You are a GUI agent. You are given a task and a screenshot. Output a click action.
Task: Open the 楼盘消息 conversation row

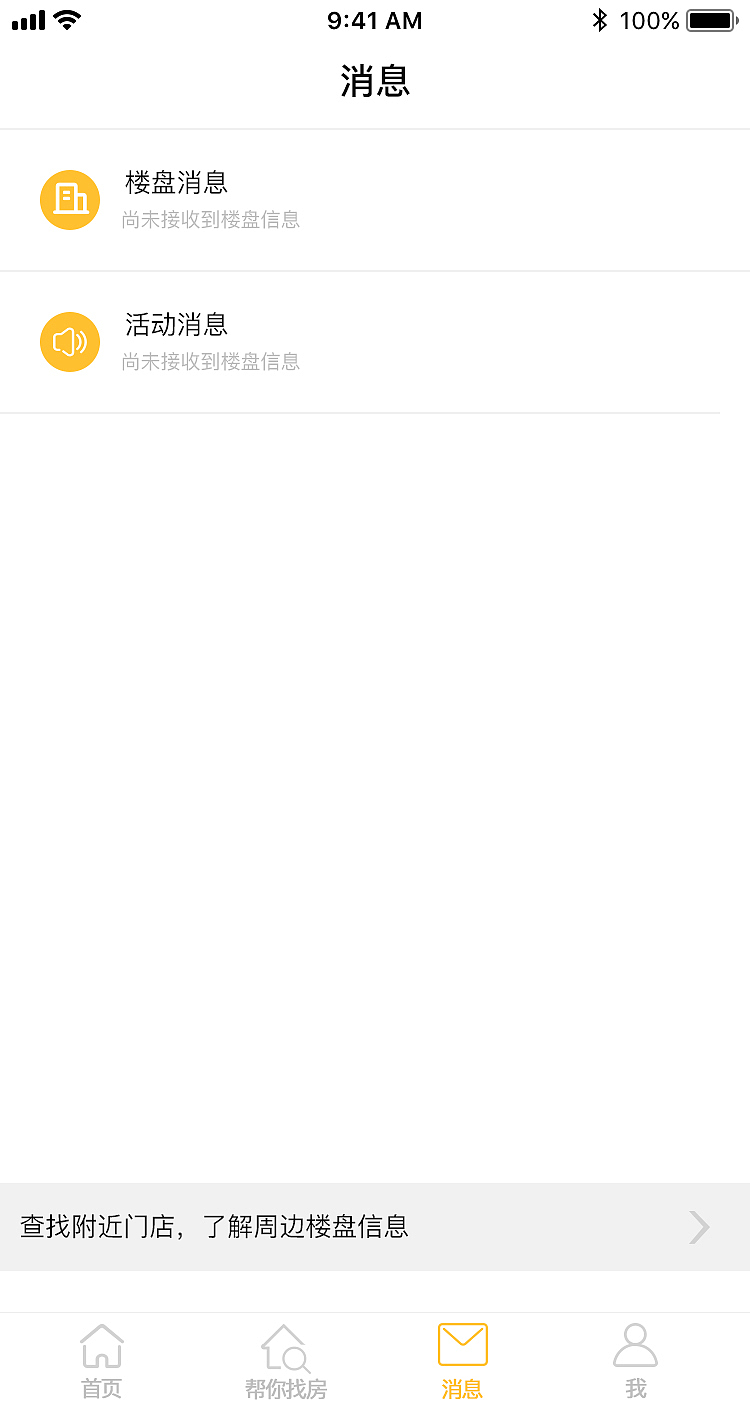[x=375, y=200]
